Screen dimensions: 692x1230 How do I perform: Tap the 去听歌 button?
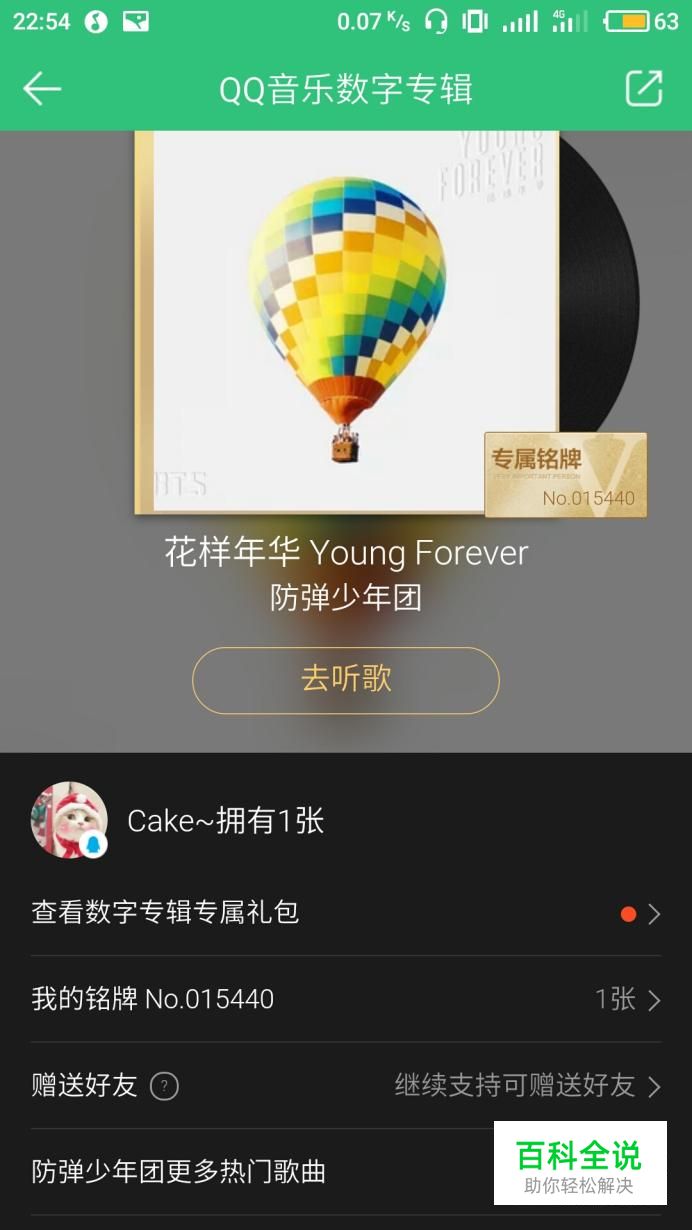[x=346, y=680]
